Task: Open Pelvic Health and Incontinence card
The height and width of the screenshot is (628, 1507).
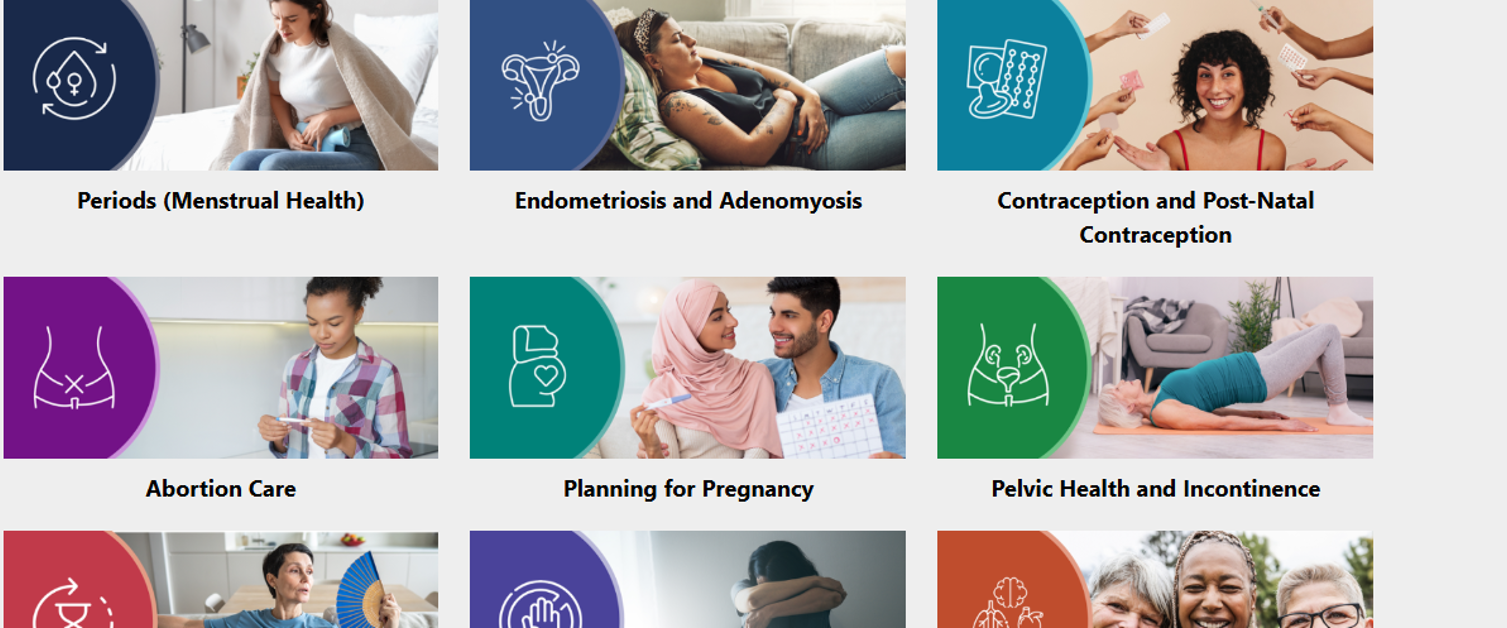Action: (1155, 489)
